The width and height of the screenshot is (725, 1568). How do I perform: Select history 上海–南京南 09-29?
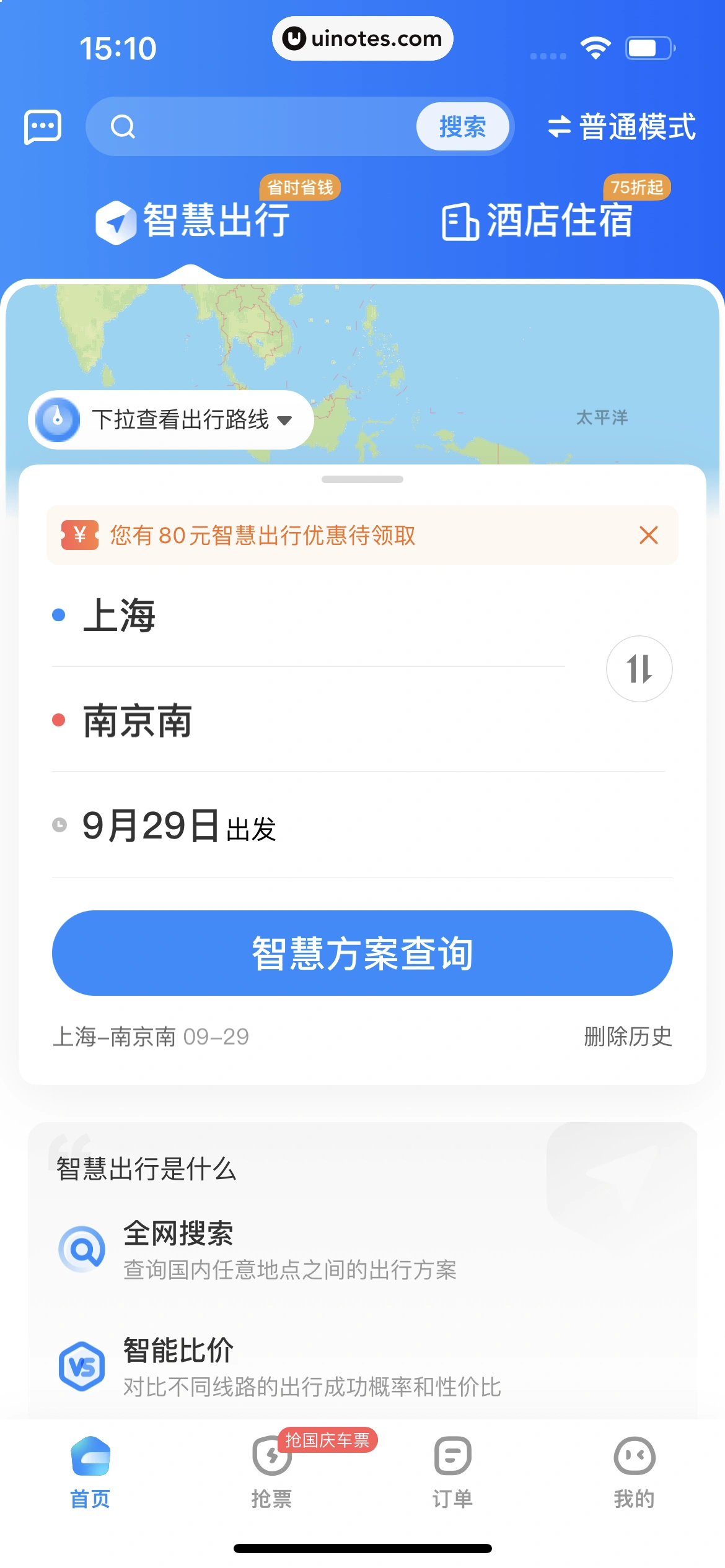pyautogui.click(x=151, y=1037)
